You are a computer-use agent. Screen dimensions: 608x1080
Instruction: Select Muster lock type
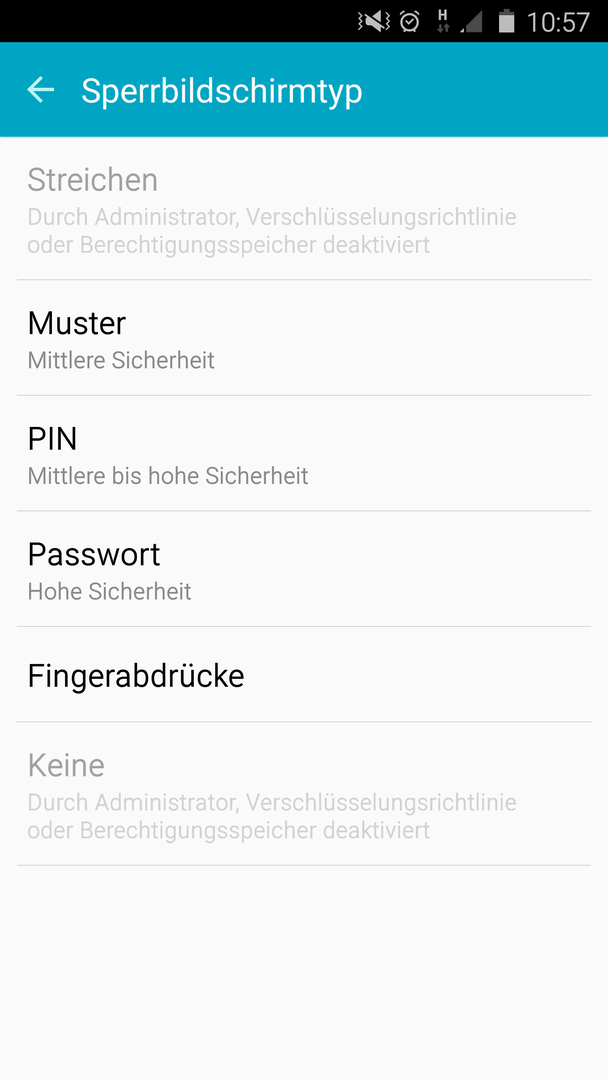304,338
